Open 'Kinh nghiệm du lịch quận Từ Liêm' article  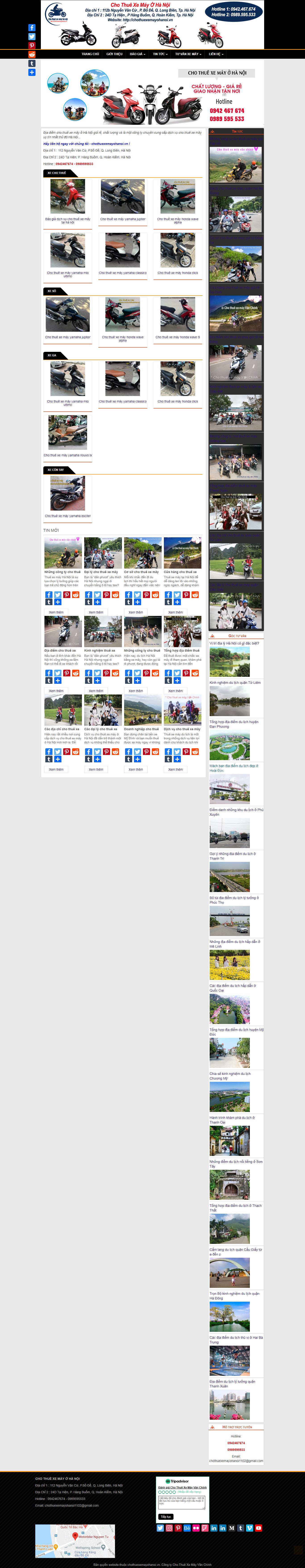[235, 683]
